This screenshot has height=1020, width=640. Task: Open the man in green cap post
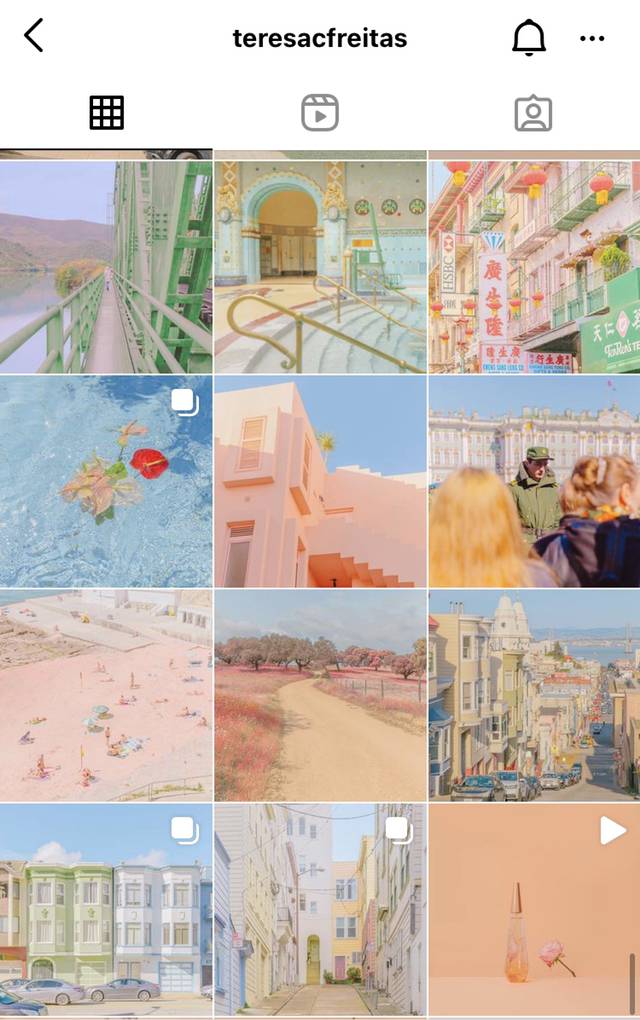(534, 481)
